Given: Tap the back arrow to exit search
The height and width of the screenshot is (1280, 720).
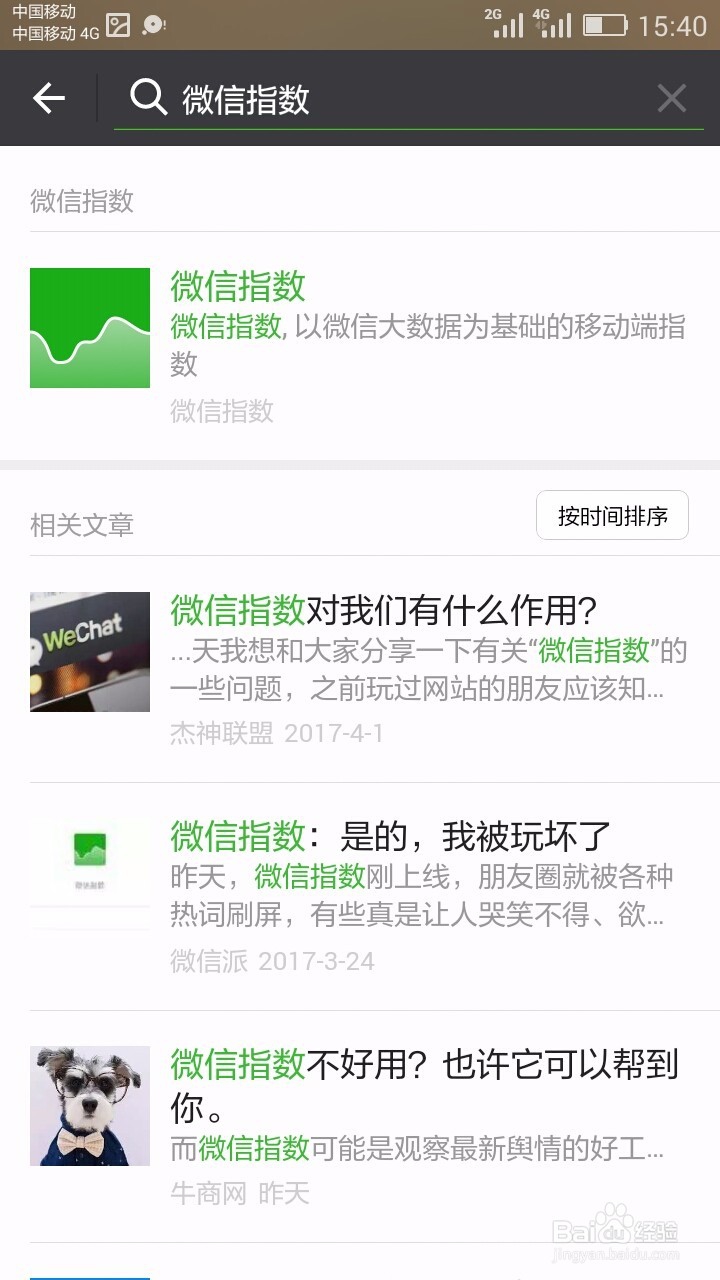Looking at the screenshot, I should click(47, 97).
